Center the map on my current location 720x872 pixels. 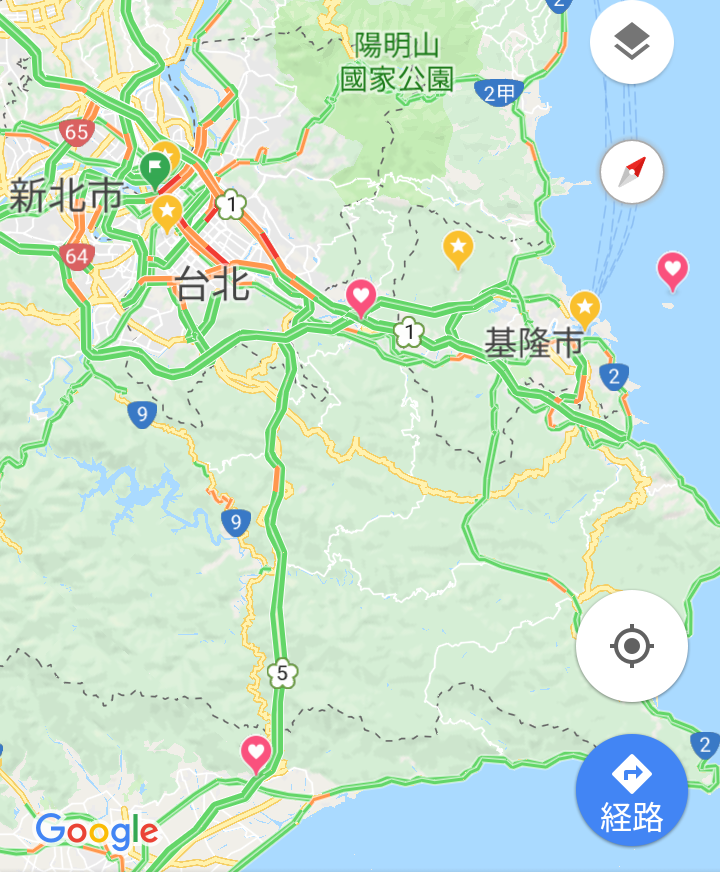click(631, 646)
